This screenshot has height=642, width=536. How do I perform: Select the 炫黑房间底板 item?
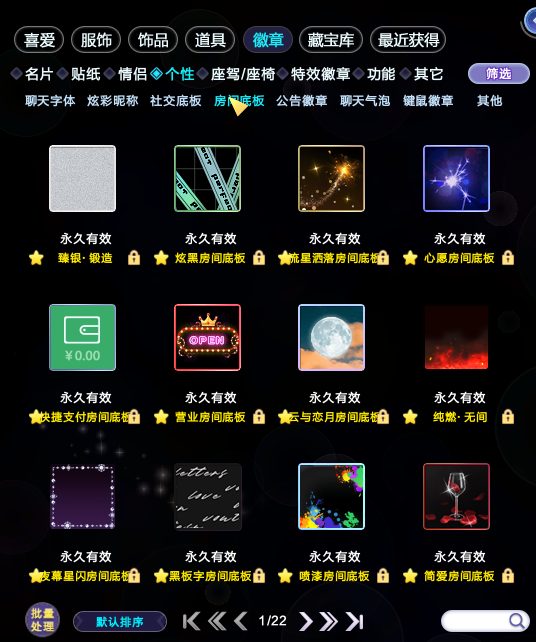pos(208,179)
